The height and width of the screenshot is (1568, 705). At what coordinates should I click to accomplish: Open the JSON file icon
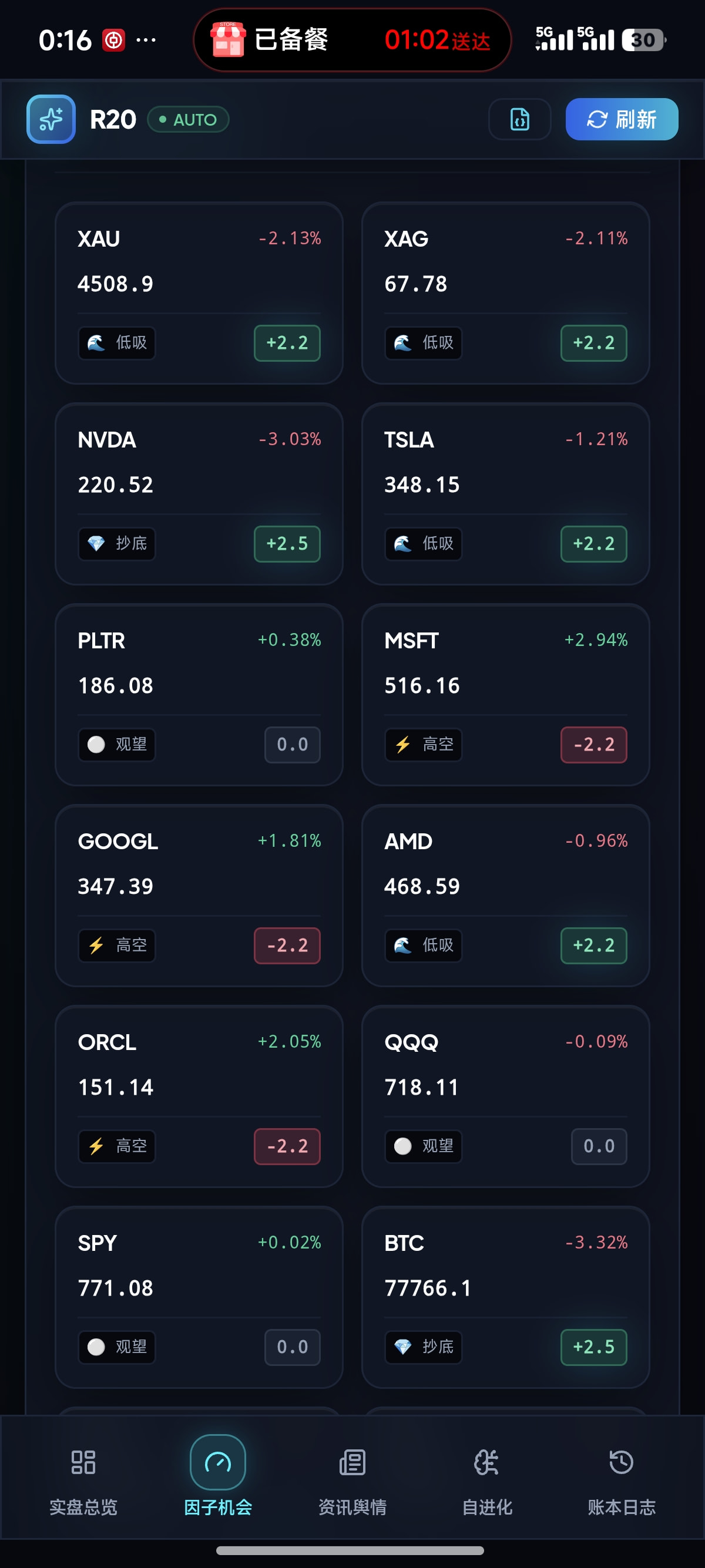(x=519, y=119)
